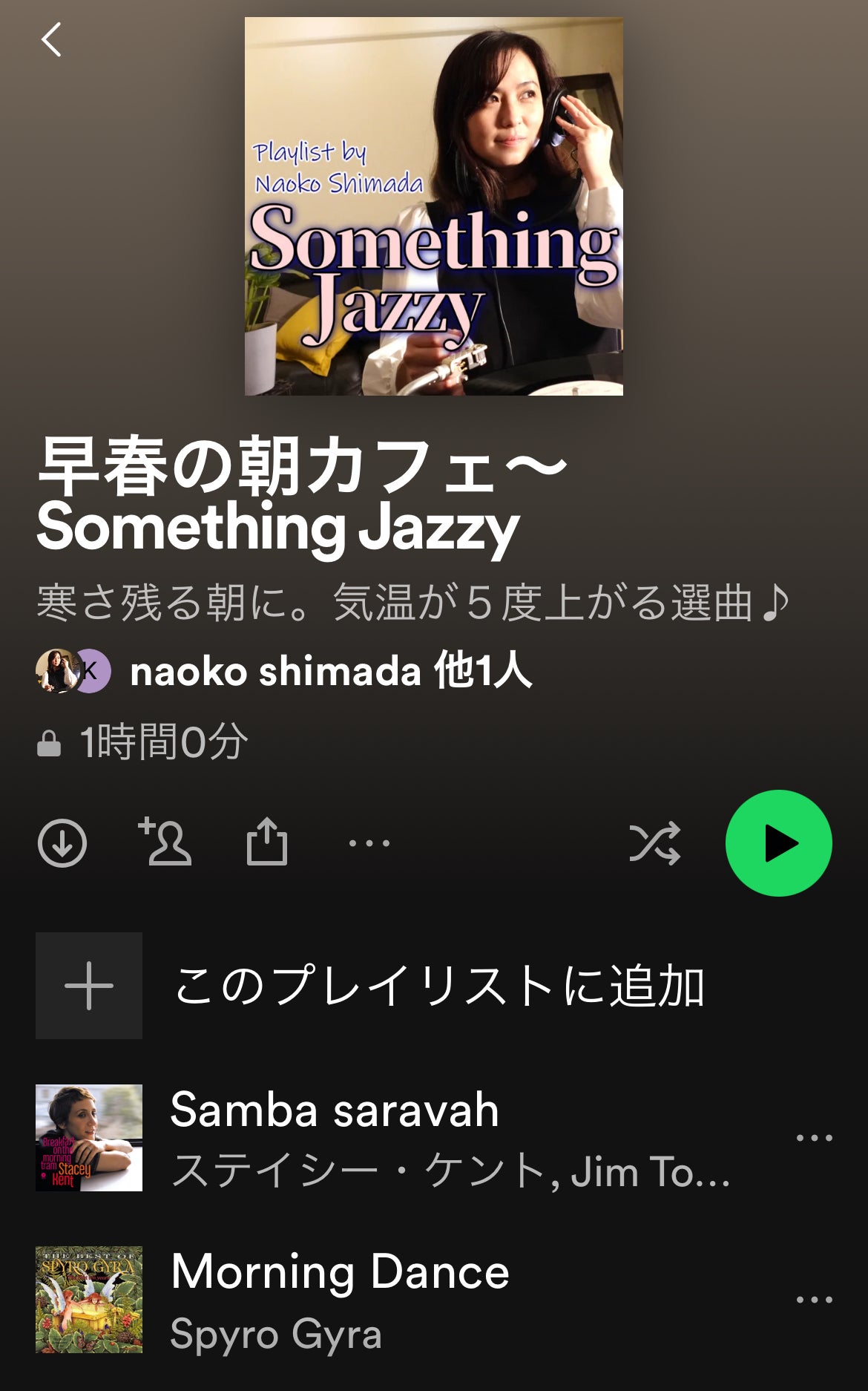The height and width of the screenshot is (1391, 868).
Task: Open the playlist's more options menu
Action: [x=369, y=843]
